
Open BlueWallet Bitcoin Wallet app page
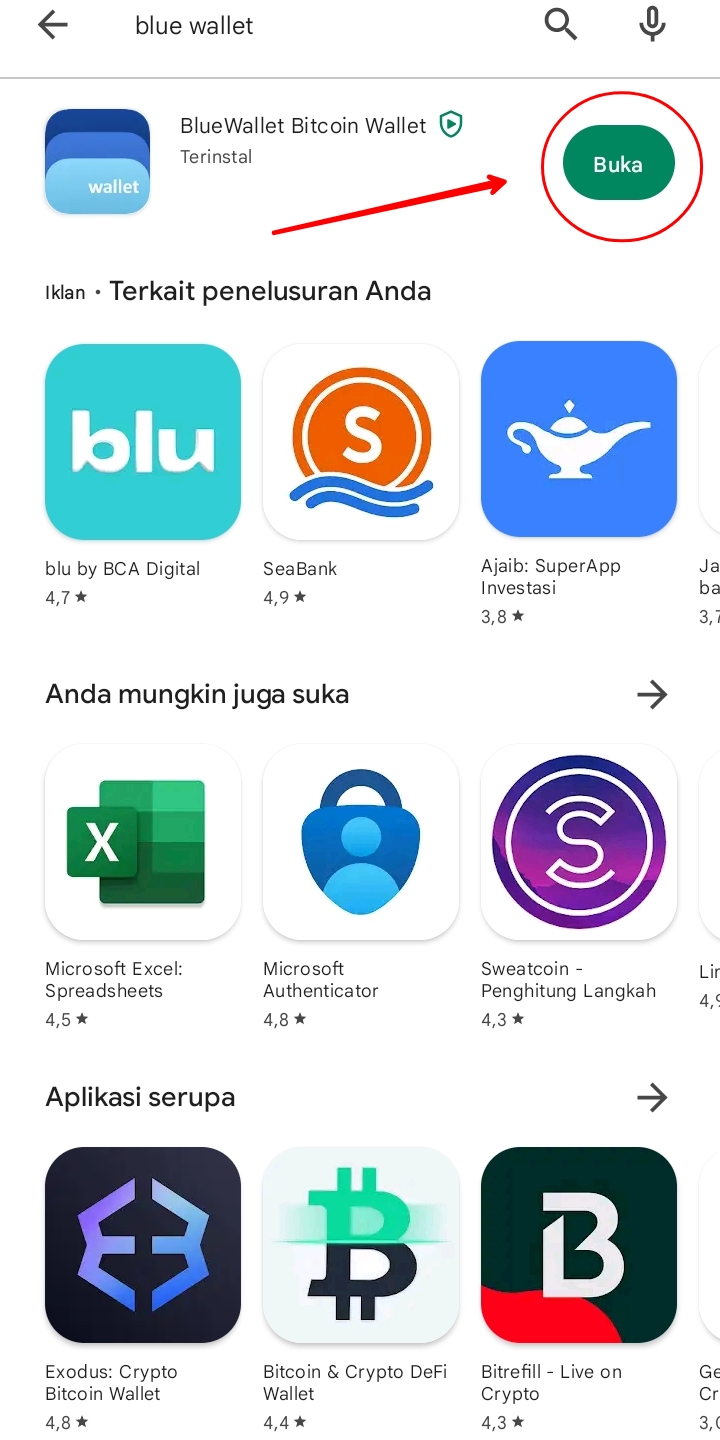[302, 126]
